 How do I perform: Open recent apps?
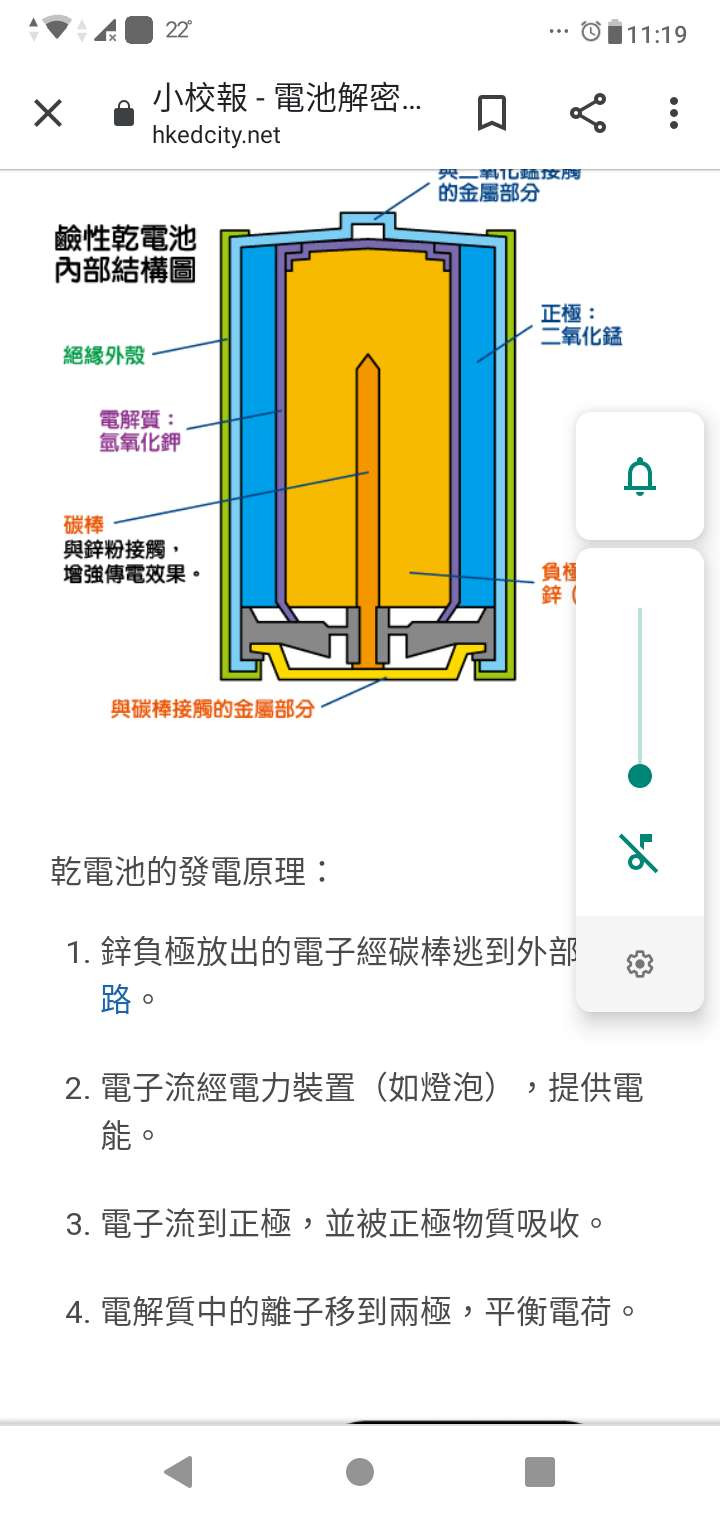point(540,1472)
